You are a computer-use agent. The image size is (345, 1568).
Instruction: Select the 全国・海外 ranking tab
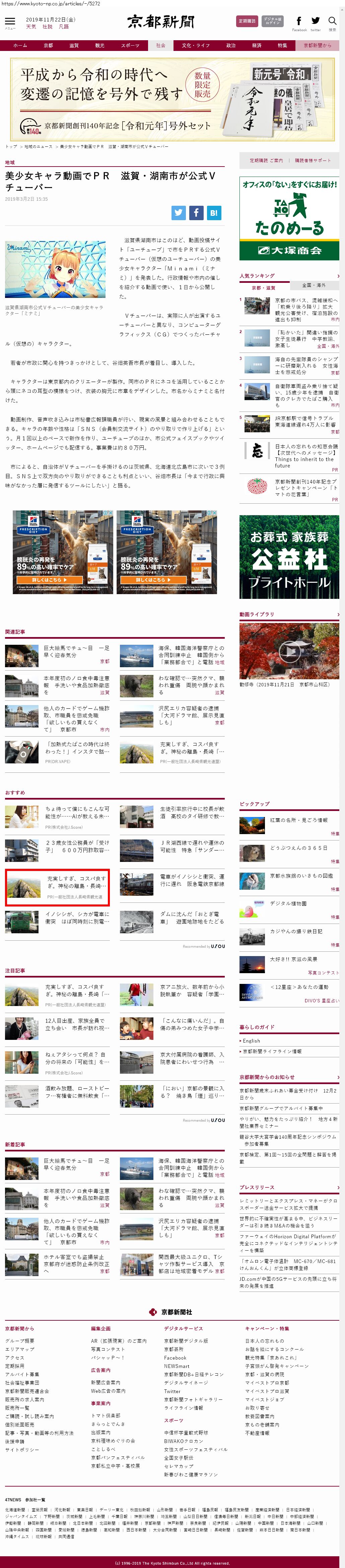[314, 286]
